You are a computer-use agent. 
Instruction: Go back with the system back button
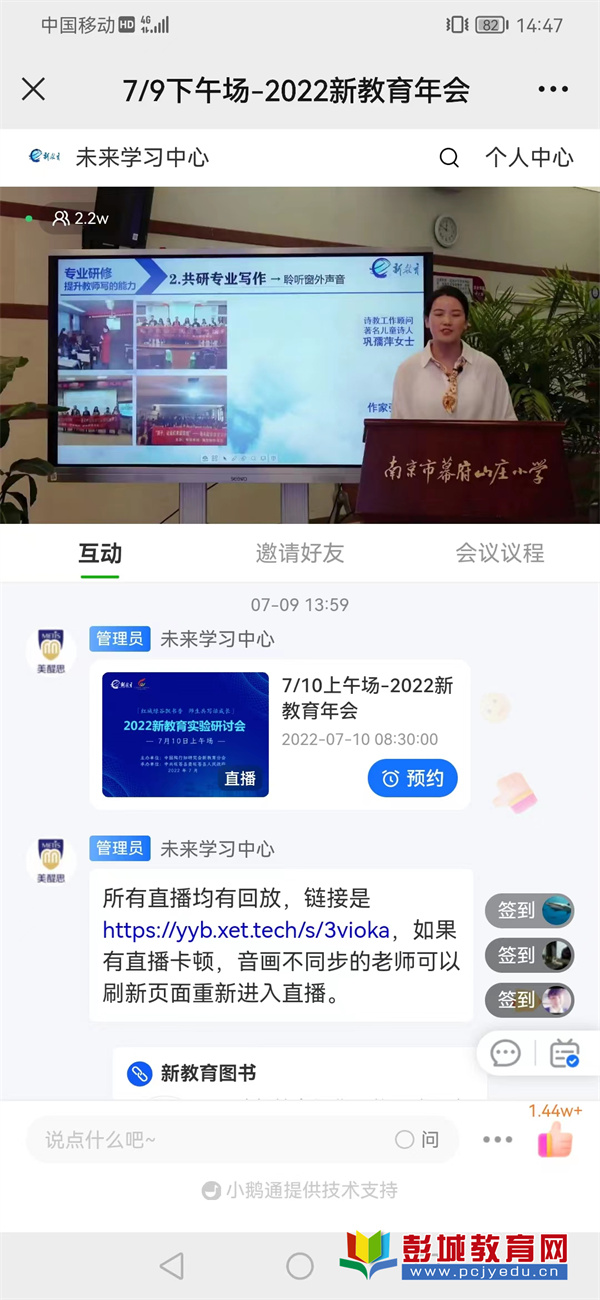click(x=172, y=1265)
